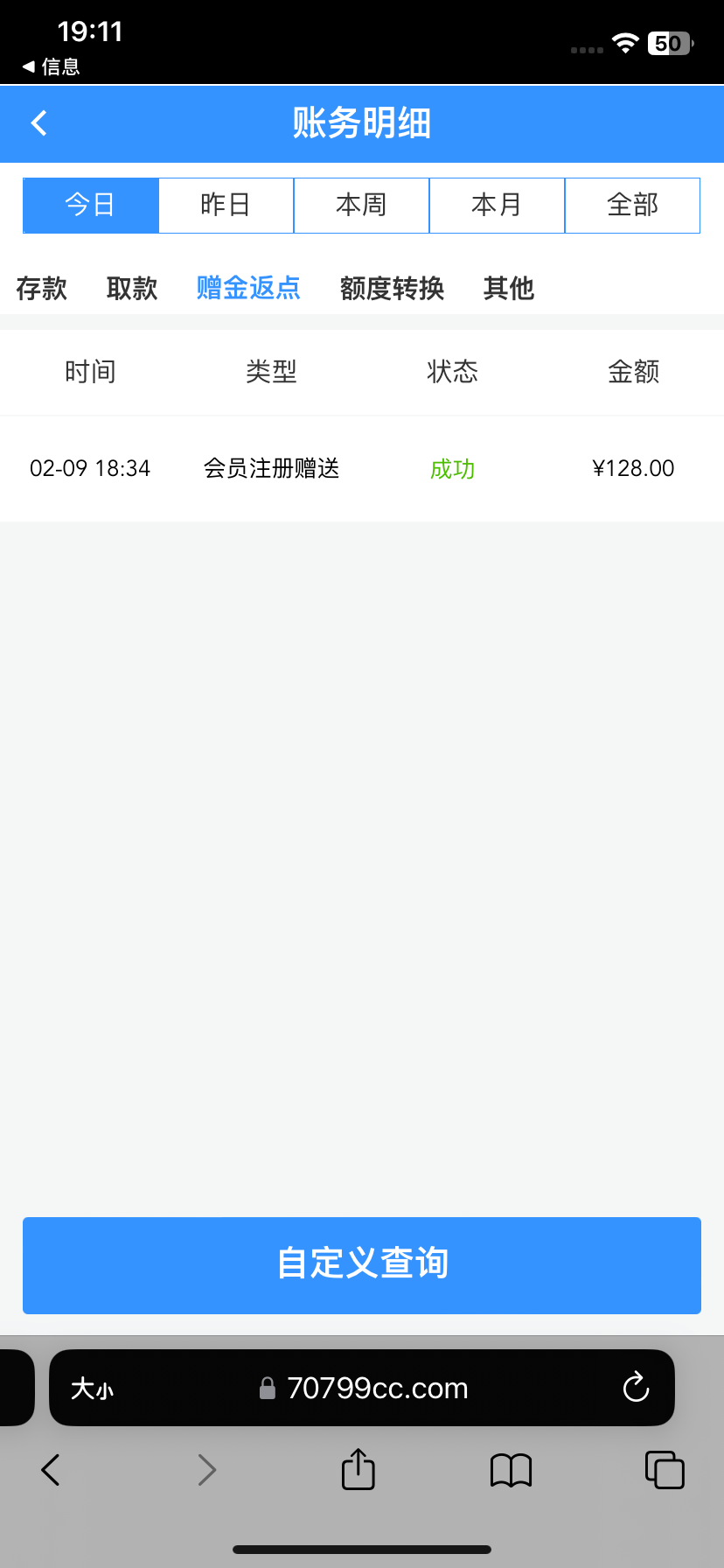Select the 赠金返点 category
This screenshot has width=724, height=1568.
point(248,288)
